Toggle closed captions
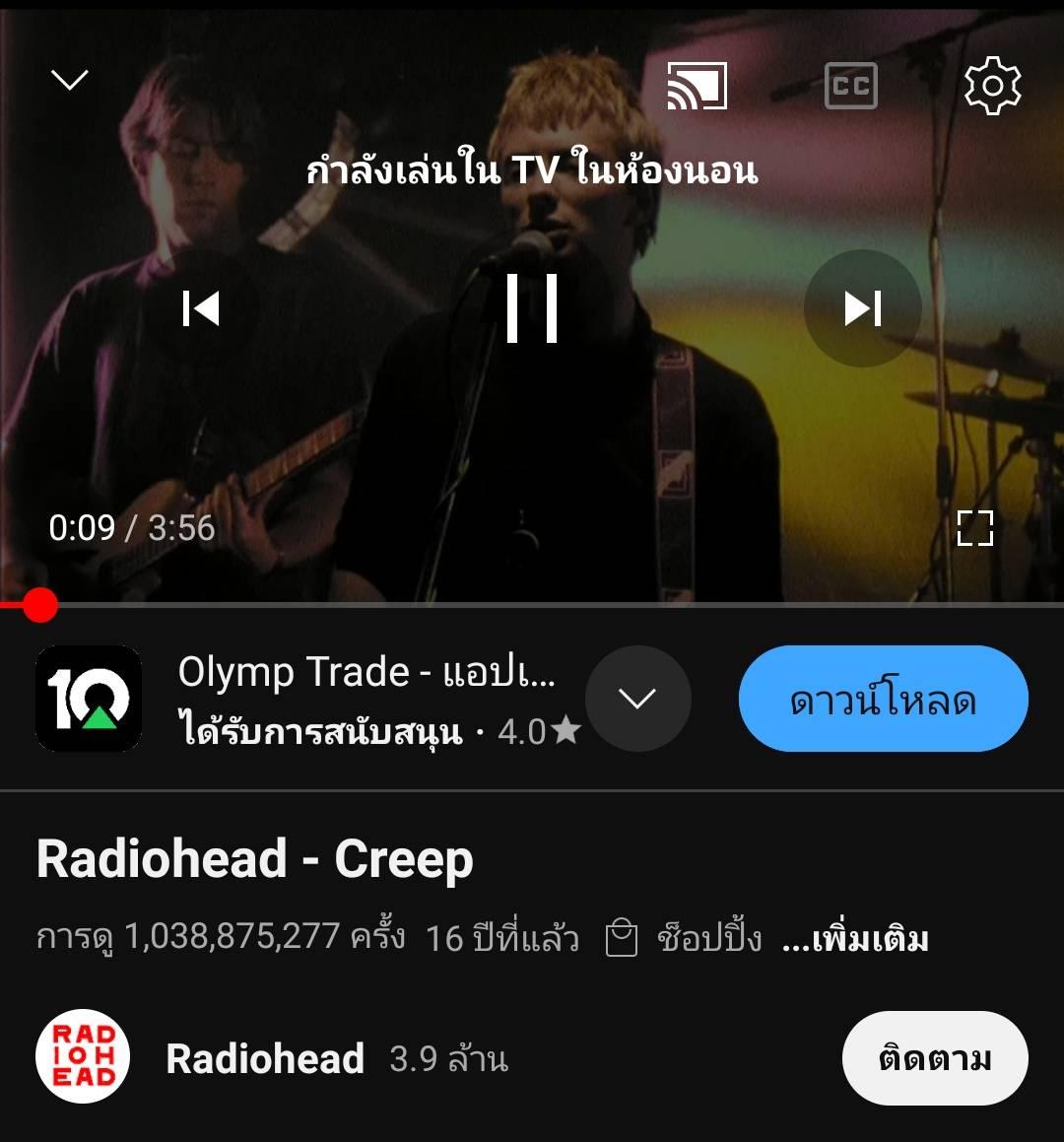Viewport: 1064px width, 1142px height. click(850, 86)
